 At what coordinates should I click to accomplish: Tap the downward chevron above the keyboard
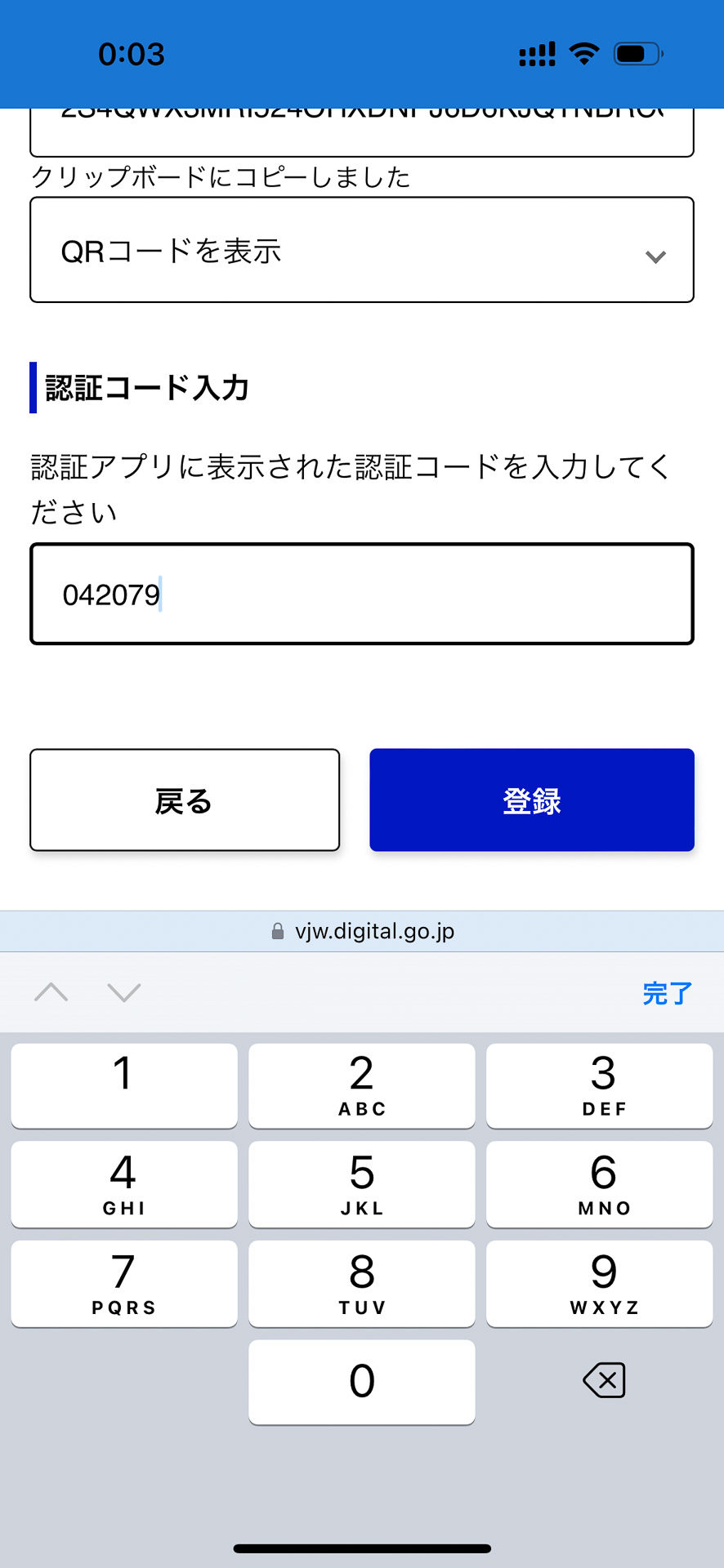tap(123, 992)
